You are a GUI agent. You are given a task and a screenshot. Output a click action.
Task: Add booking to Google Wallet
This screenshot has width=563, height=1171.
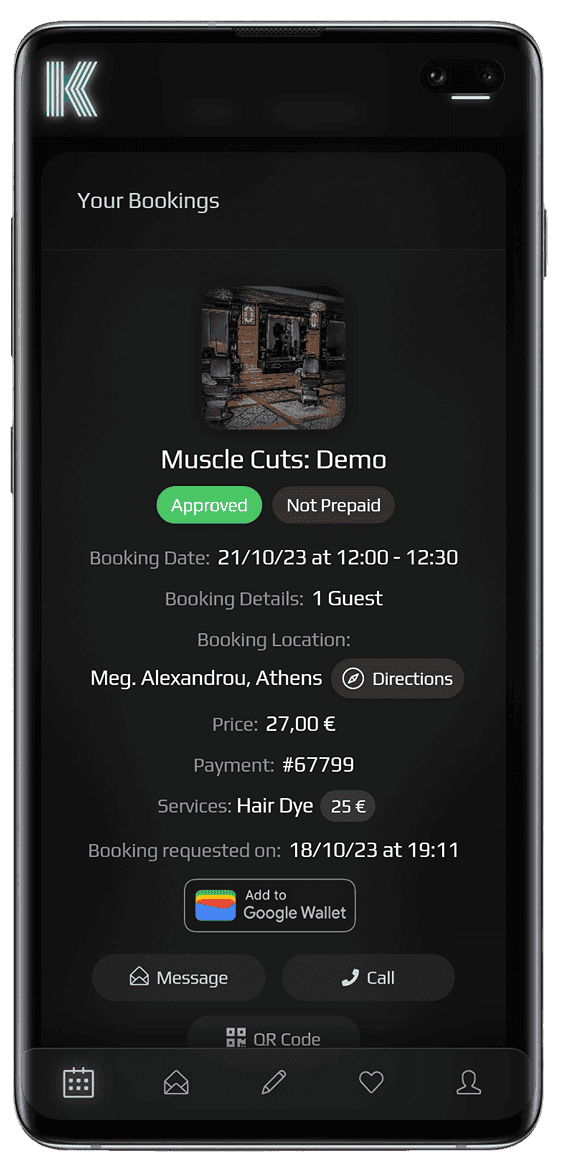[270, 905]
